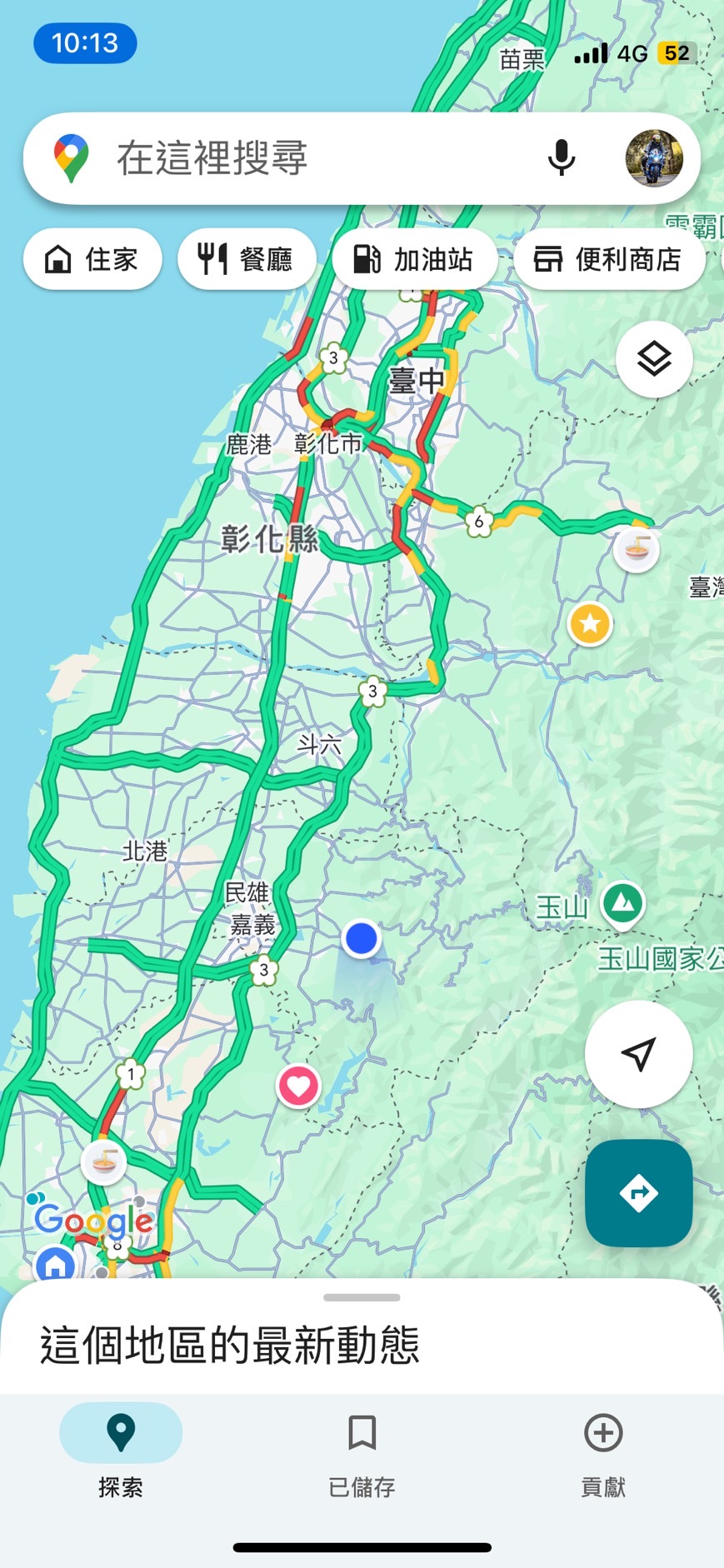The height and width of the screenshot is (1568, 724).
Task: Filter map by 餐廳
Action: point(247,259)
